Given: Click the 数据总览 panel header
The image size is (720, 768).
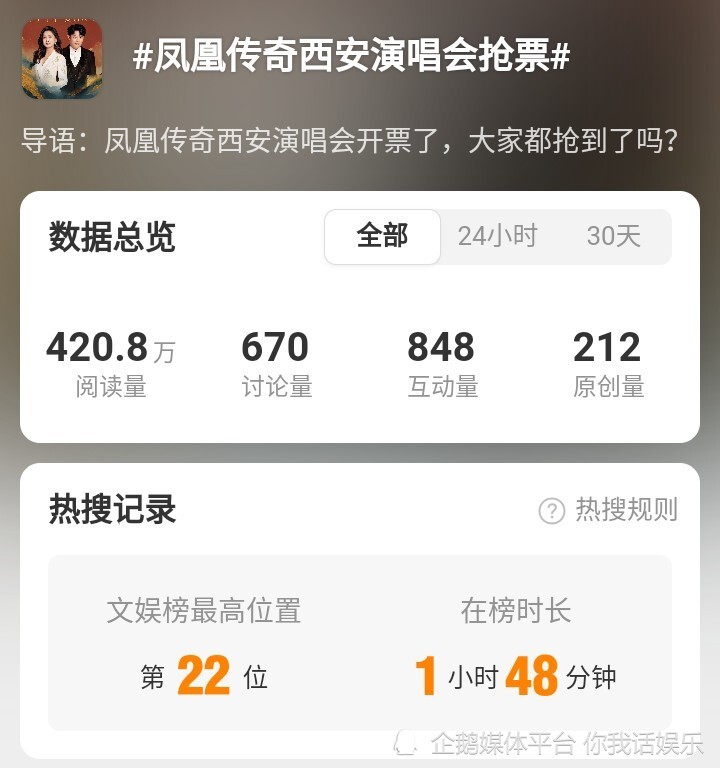Looking at the screenshot, I should coord(110,239).
